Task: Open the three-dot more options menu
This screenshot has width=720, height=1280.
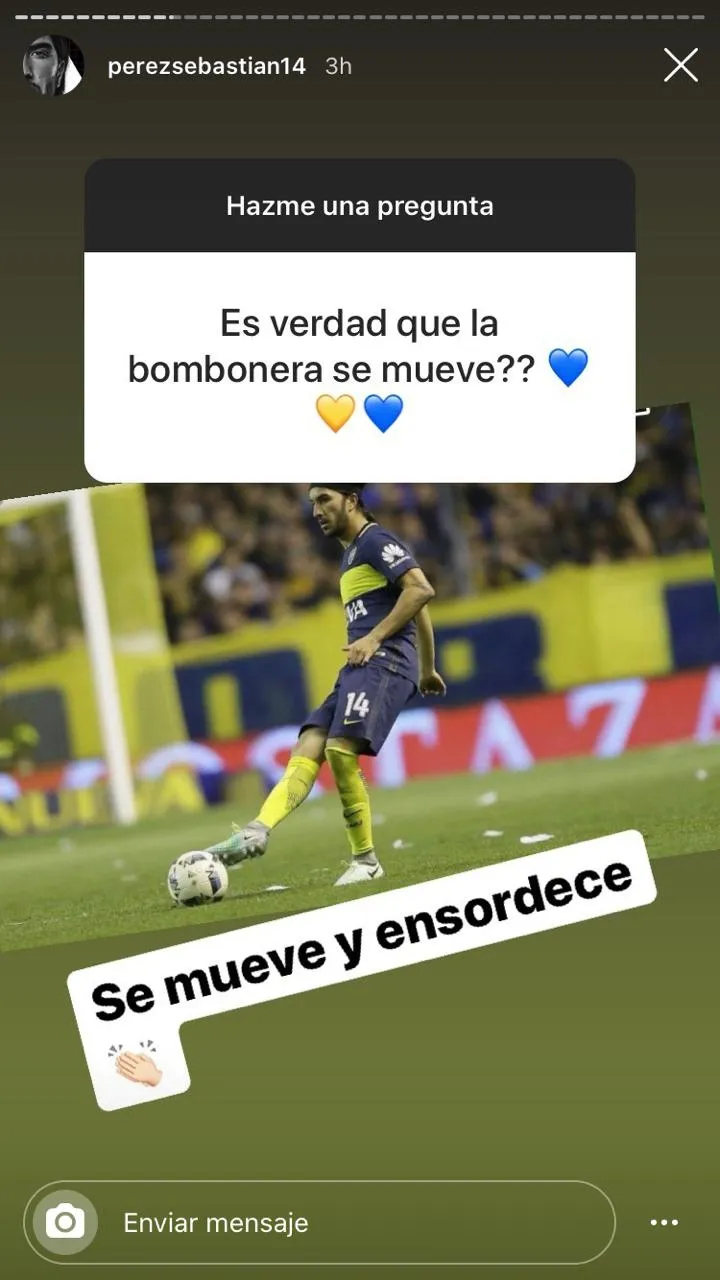Action: (664, 1222)
